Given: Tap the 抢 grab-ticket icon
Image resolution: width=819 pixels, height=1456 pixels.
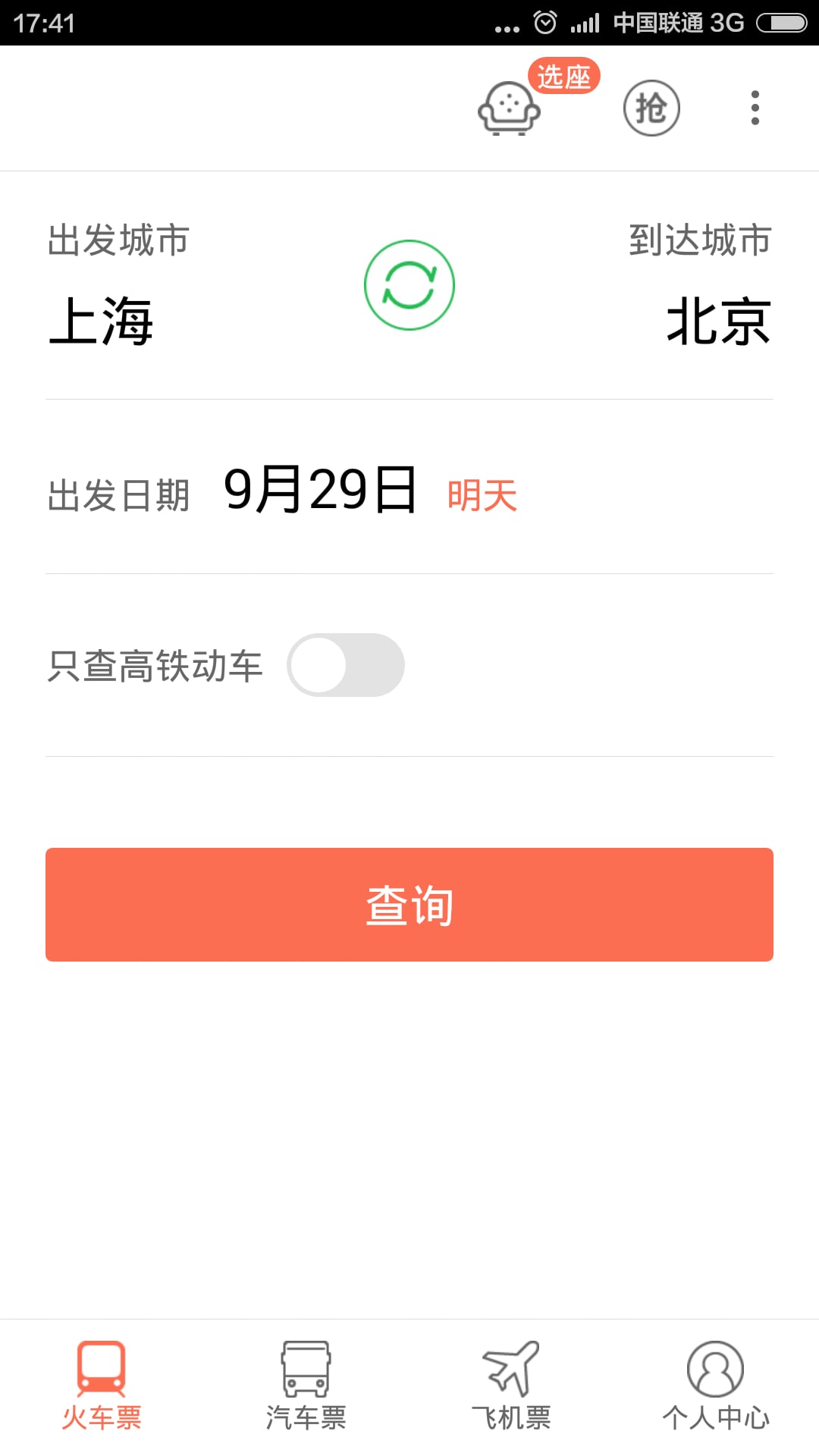Looking at the screenshot, I should (x=652, y=108).
